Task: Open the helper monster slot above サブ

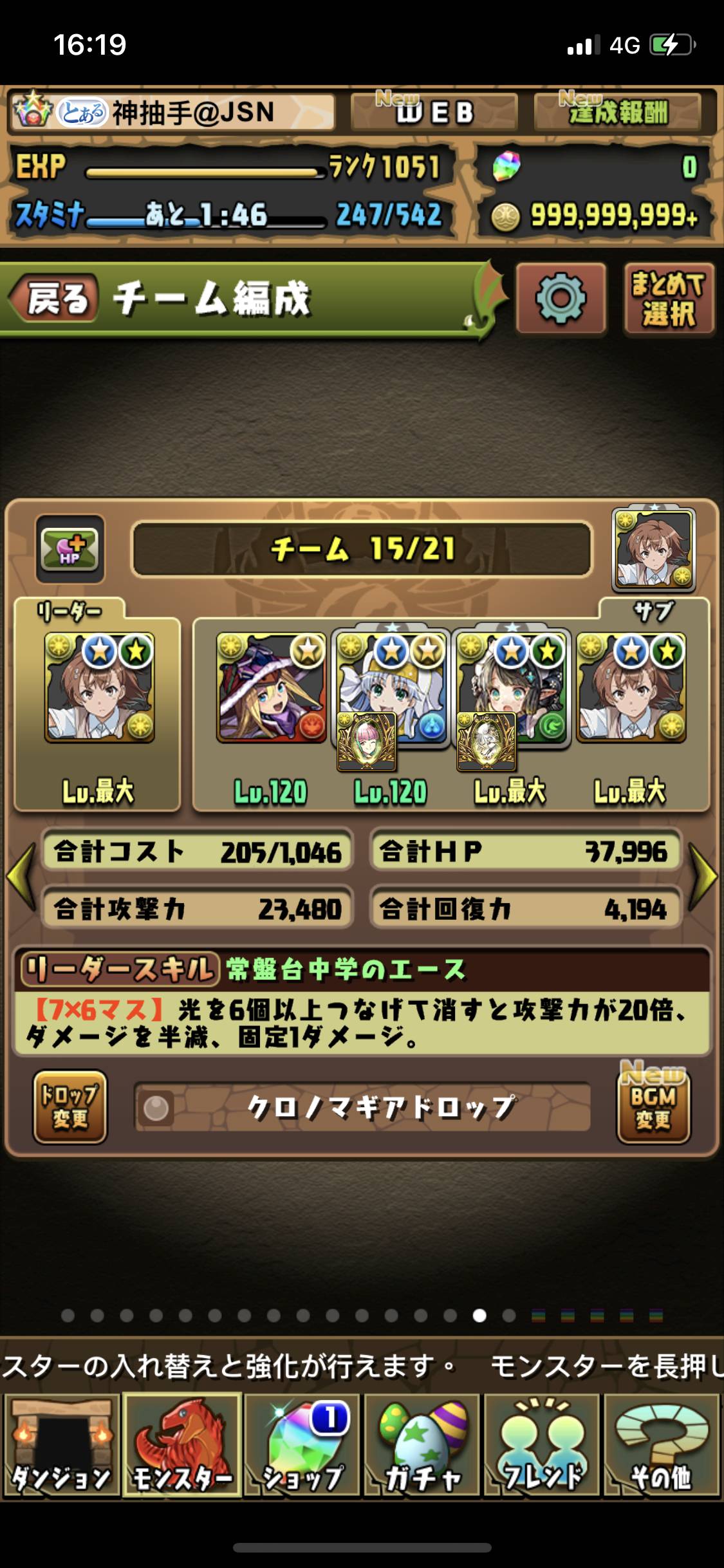Action: (653, 549)
